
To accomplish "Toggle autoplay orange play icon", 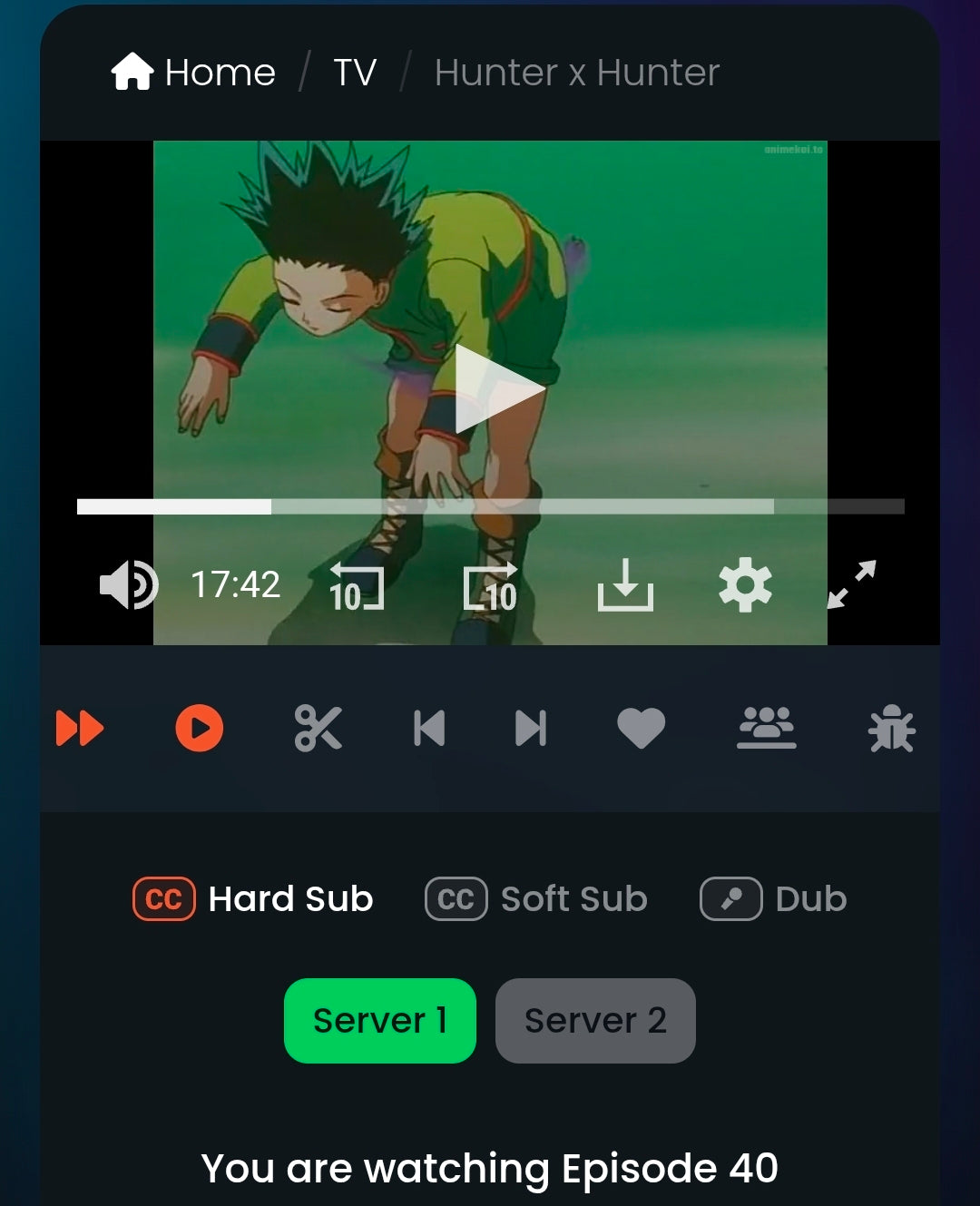I will (200, 728).
